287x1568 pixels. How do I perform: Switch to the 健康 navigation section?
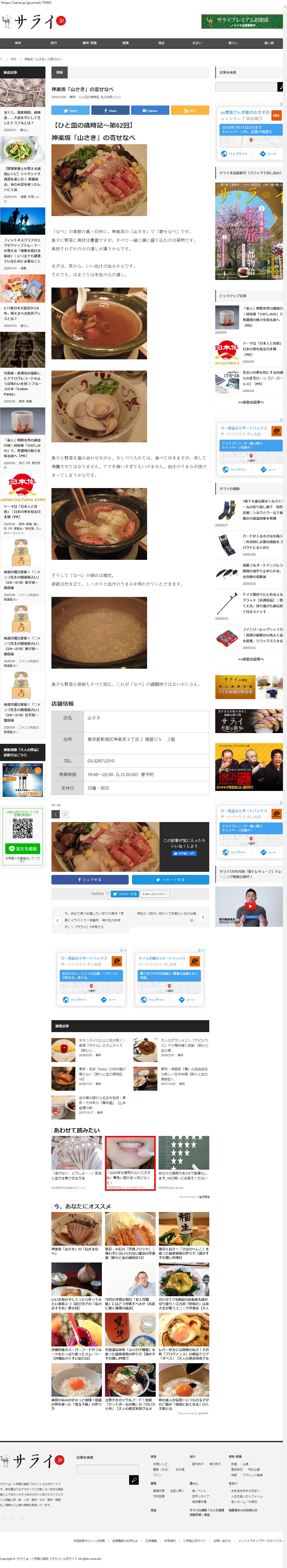pyautogui.click(x=125, y=43)
